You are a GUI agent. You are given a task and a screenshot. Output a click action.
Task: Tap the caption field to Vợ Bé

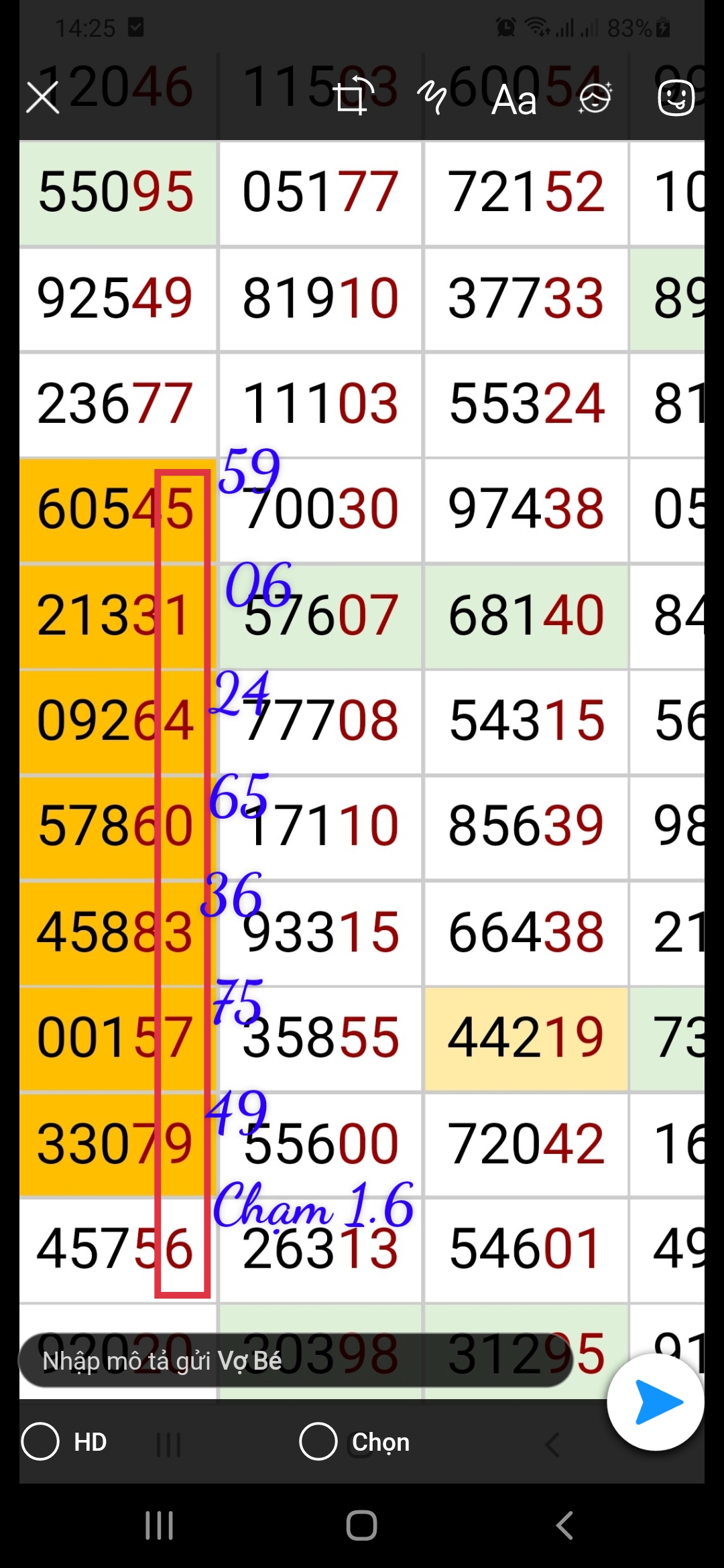[x=296, y=1360]
